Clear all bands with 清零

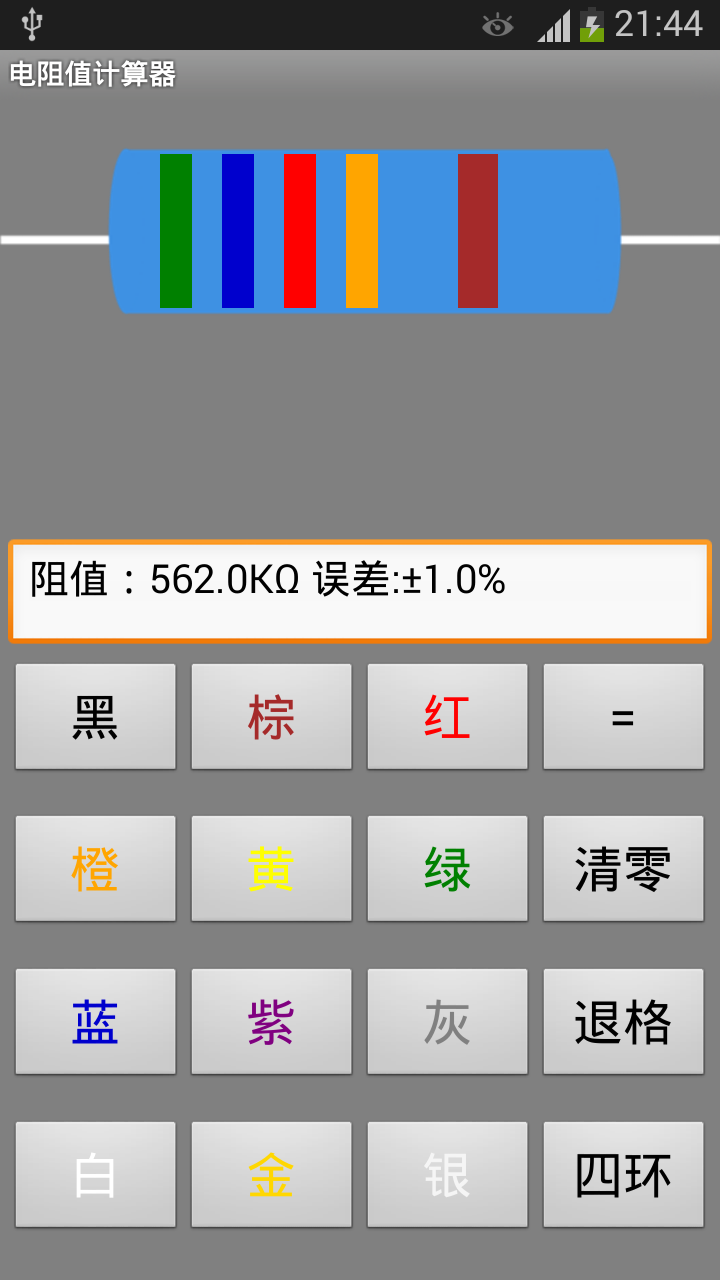click(x=623, y=869)
